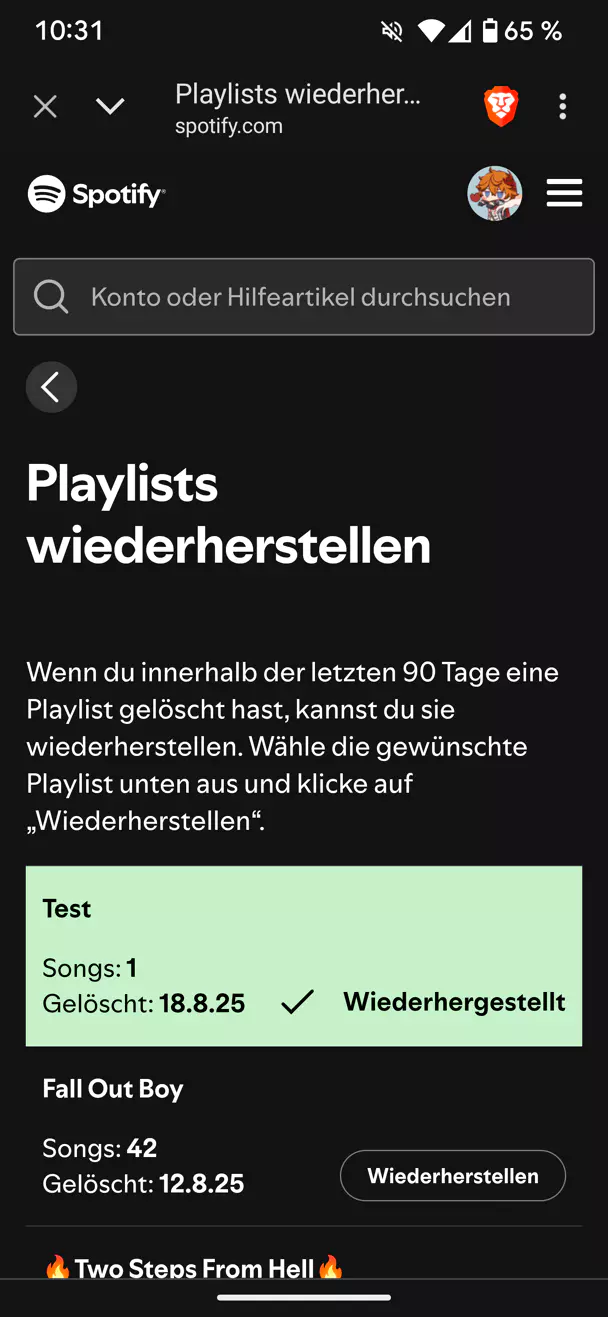Viewport: 608px width, 1317px height.
Task: Open the hamburger navigation menu
Action: (x=564, y=193)
